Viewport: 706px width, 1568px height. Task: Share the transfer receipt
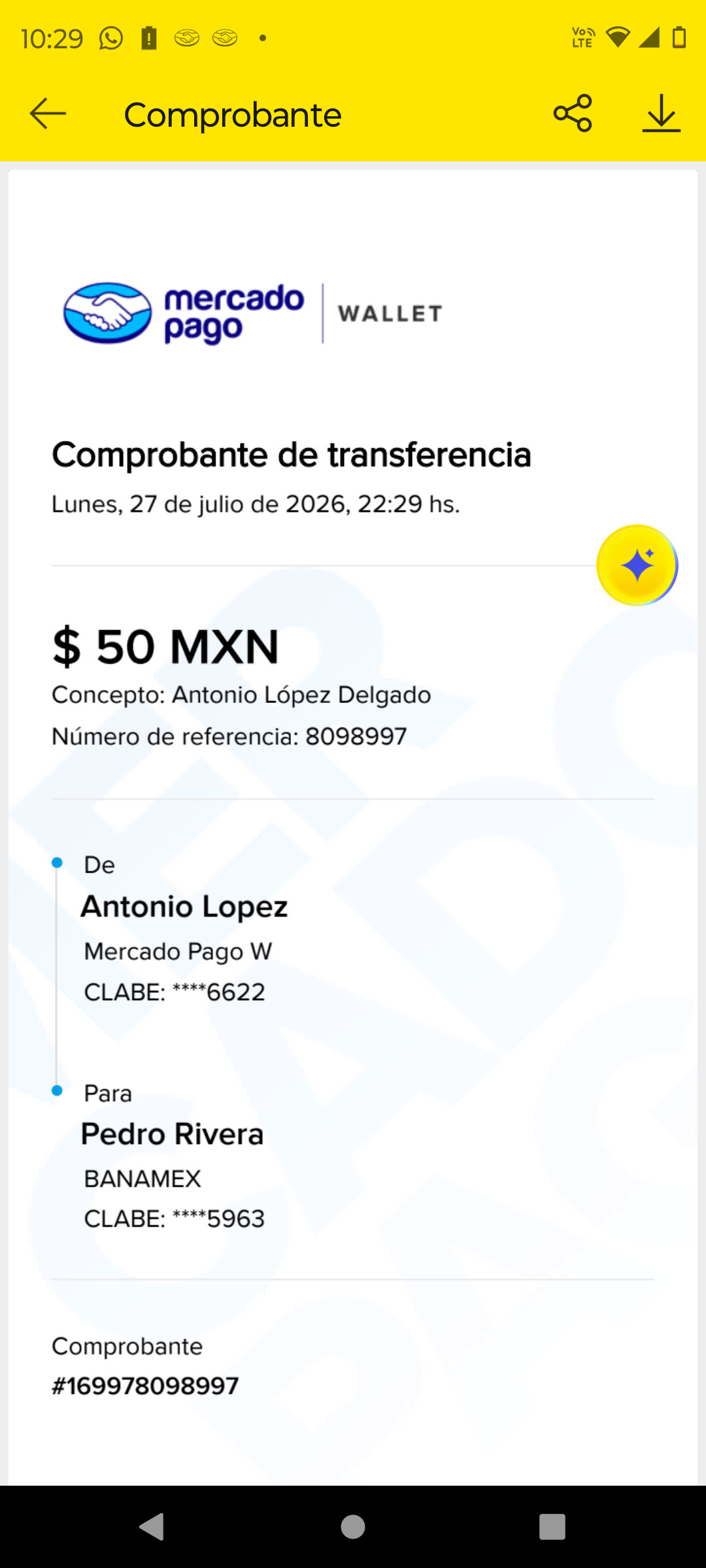(x=573, y=114)
